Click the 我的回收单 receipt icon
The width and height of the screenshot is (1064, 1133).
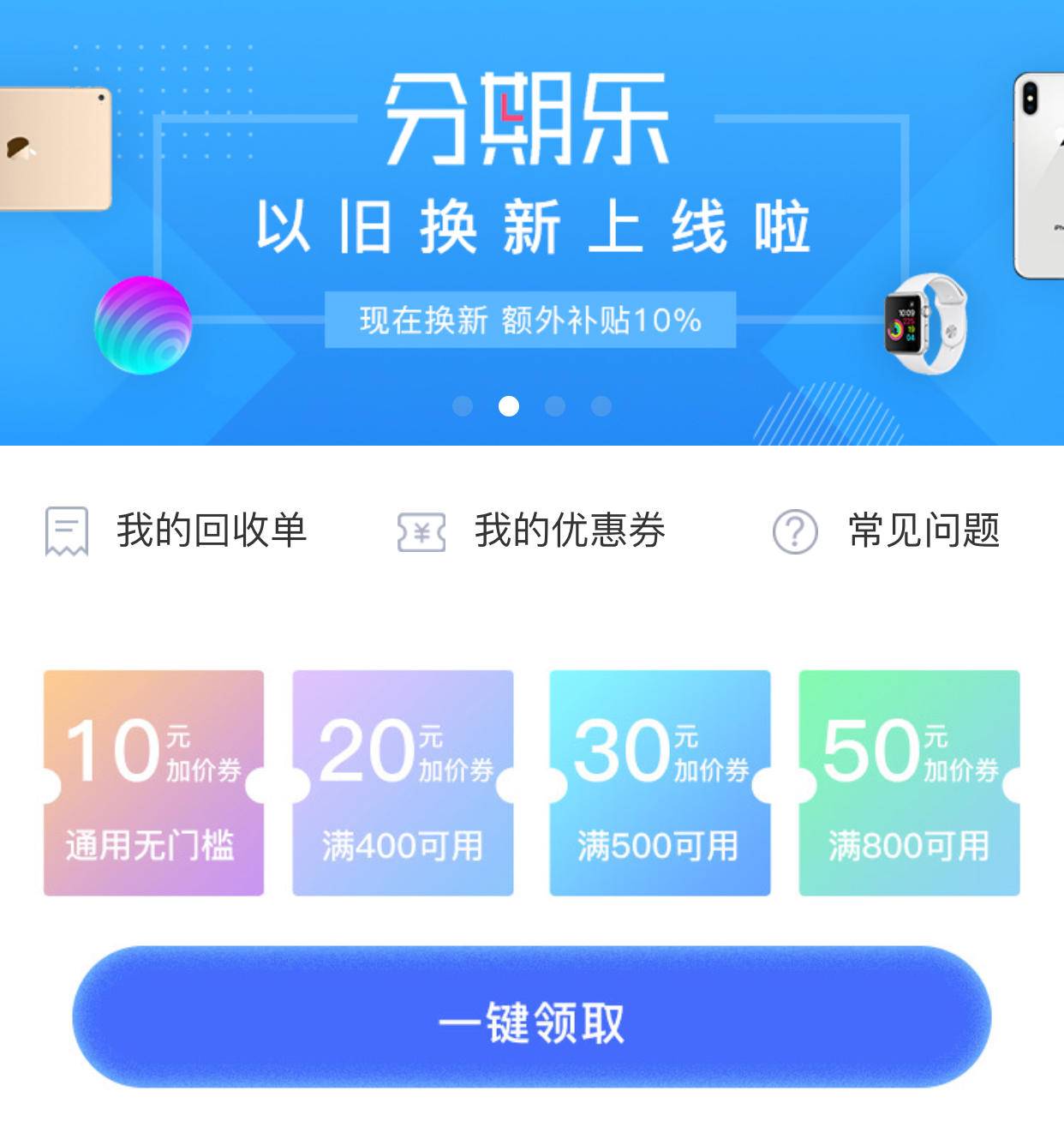click(x=67, y=531)
